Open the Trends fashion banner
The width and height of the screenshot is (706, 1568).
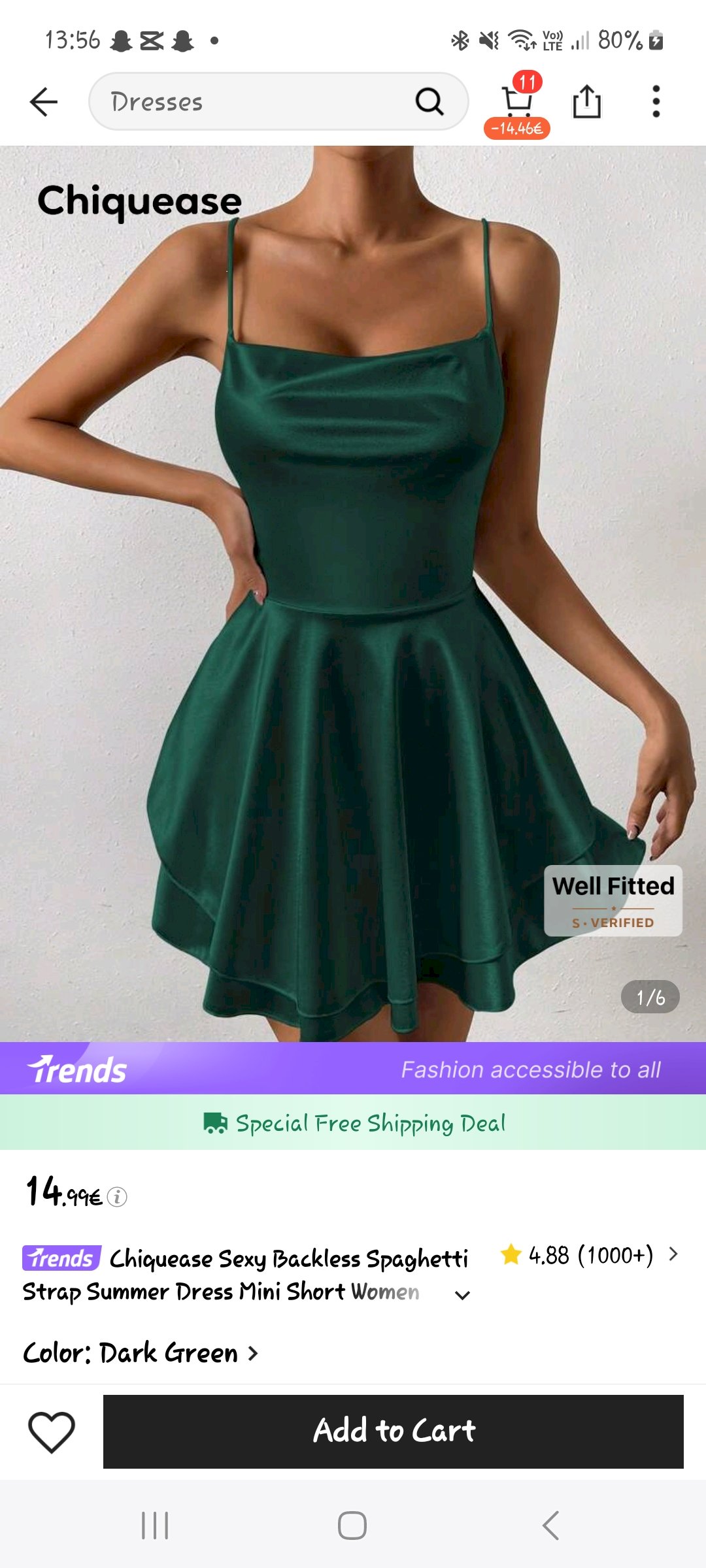(x=353, y=1069)
